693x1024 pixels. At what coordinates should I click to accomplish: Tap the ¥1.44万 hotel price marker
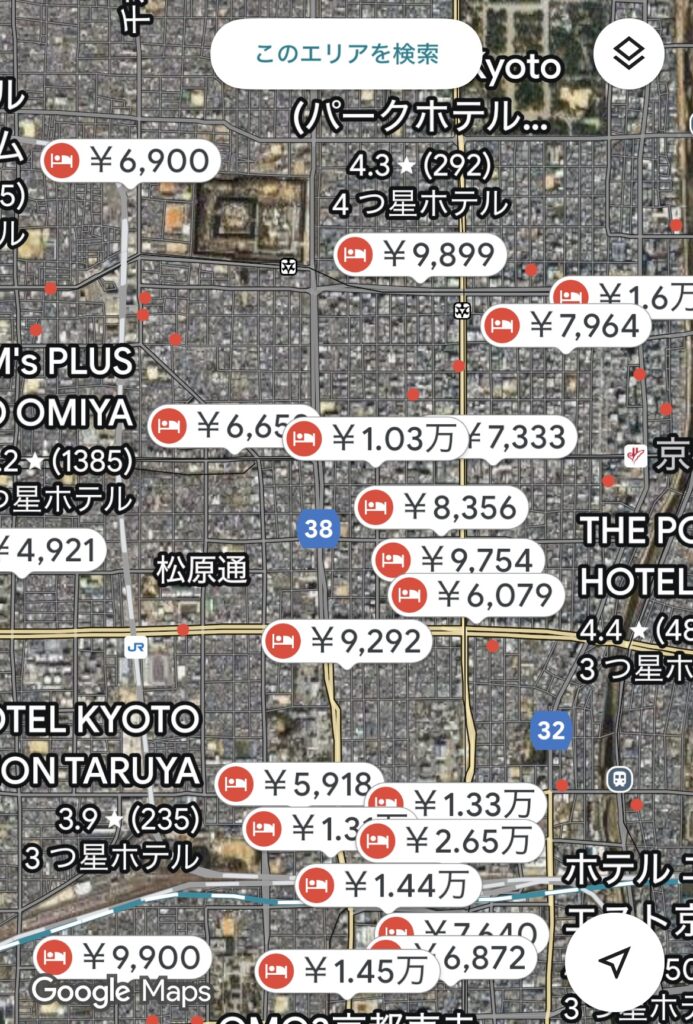(389, 884)
